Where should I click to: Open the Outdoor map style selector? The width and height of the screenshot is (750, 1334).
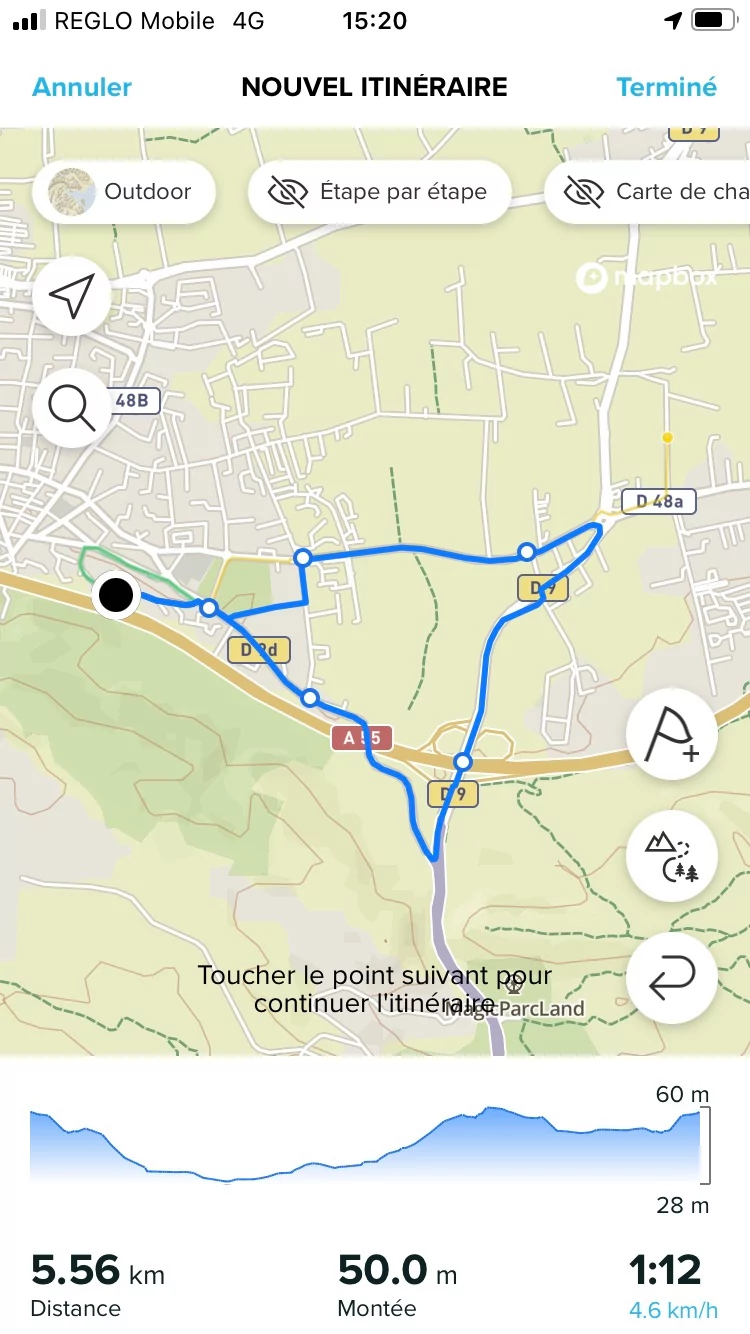[124, 191]
